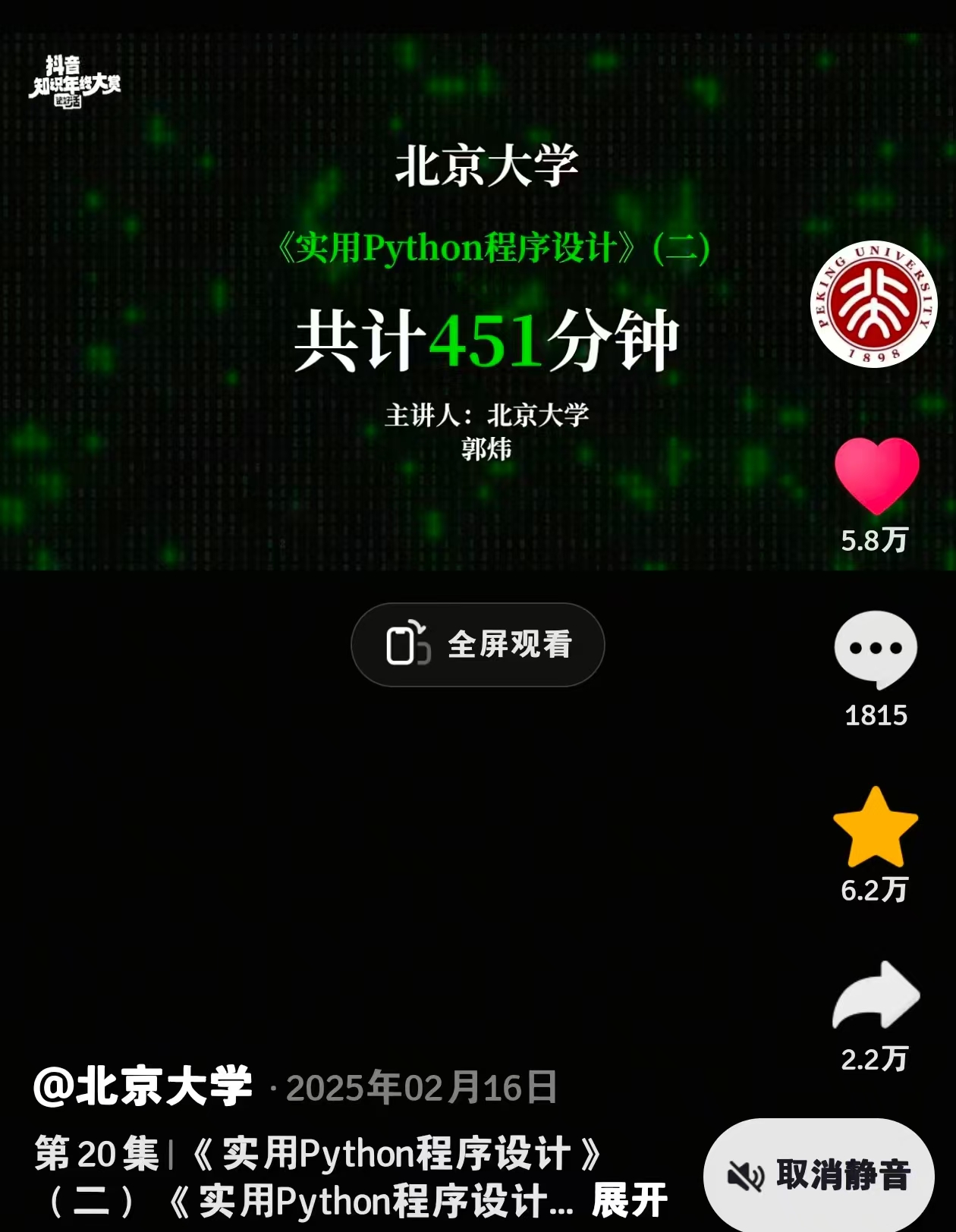This screenshot has width=956, height=1232.
Task: Tap 取消静音 to unmute the video
Action: (x=819, y=1175)
